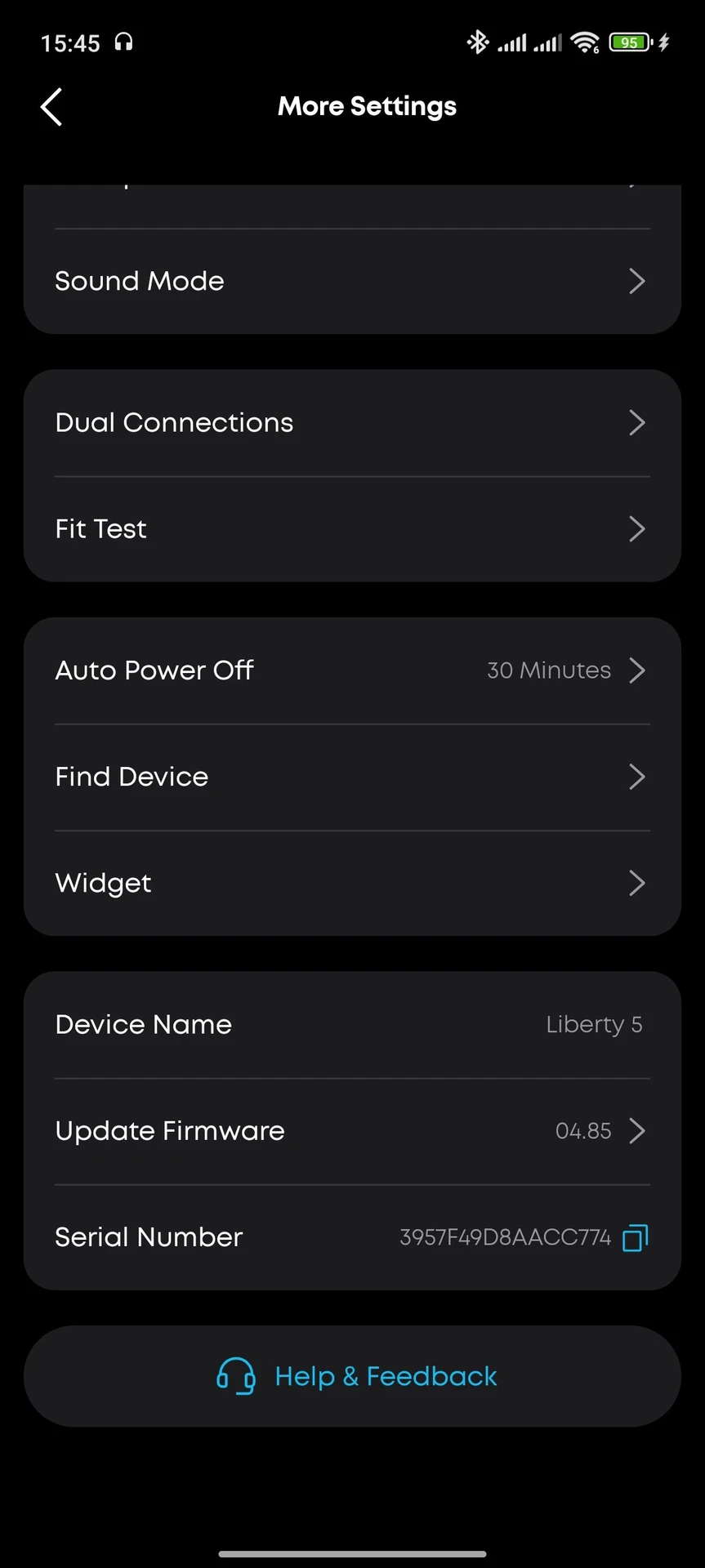Image resolution: width=705 pixels, height=1568 pixels.
Task: Open Help & Feedback
Action: pos(352,1376)
